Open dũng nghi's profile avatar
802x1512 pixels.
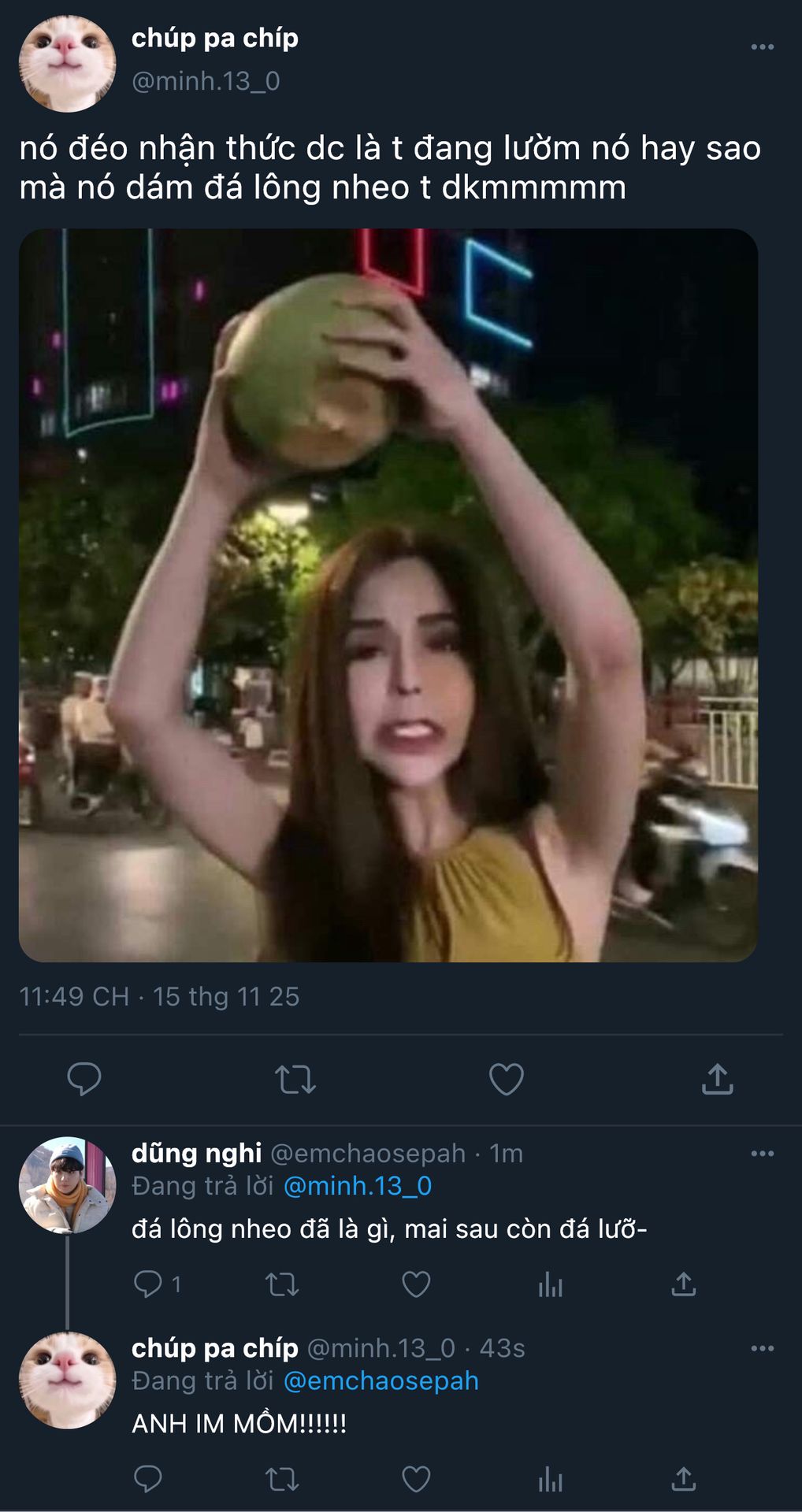(x=67, y=1184)
